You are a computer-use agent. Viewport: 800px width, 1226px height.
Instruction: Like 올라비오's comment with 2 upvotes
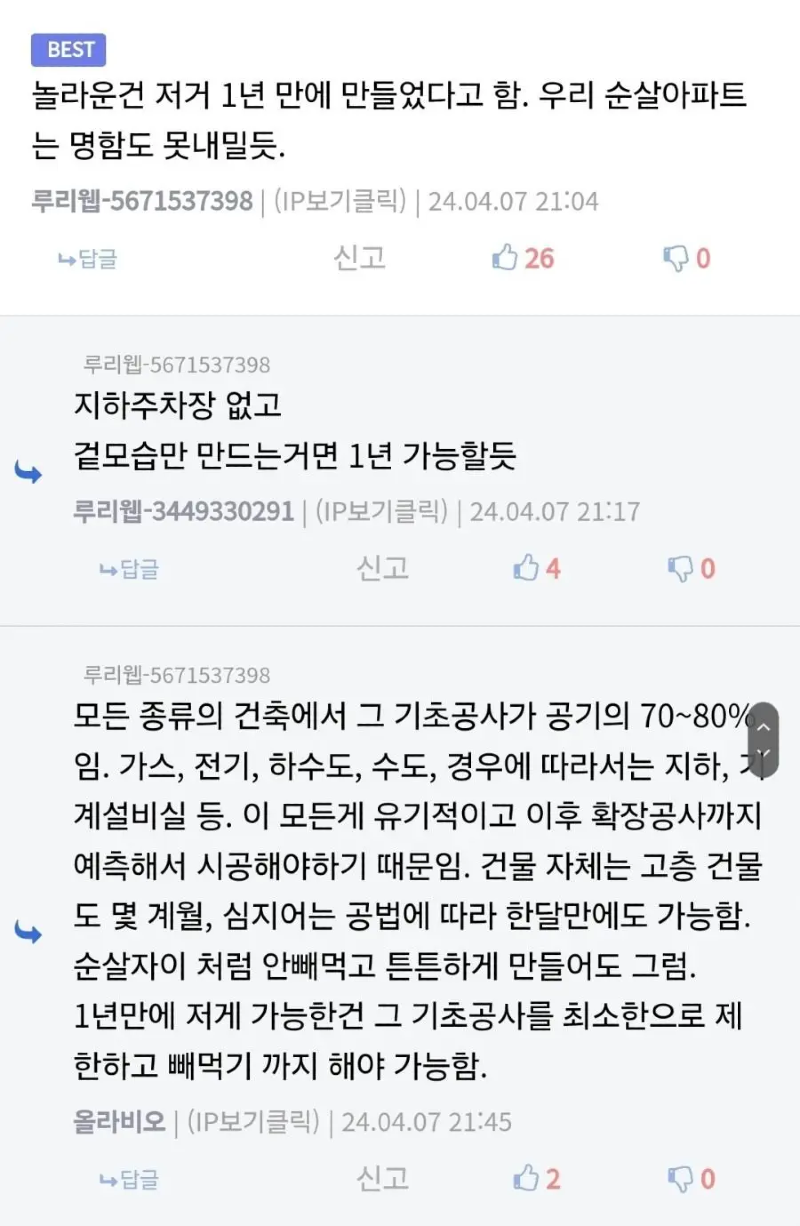coord(537,1179)
